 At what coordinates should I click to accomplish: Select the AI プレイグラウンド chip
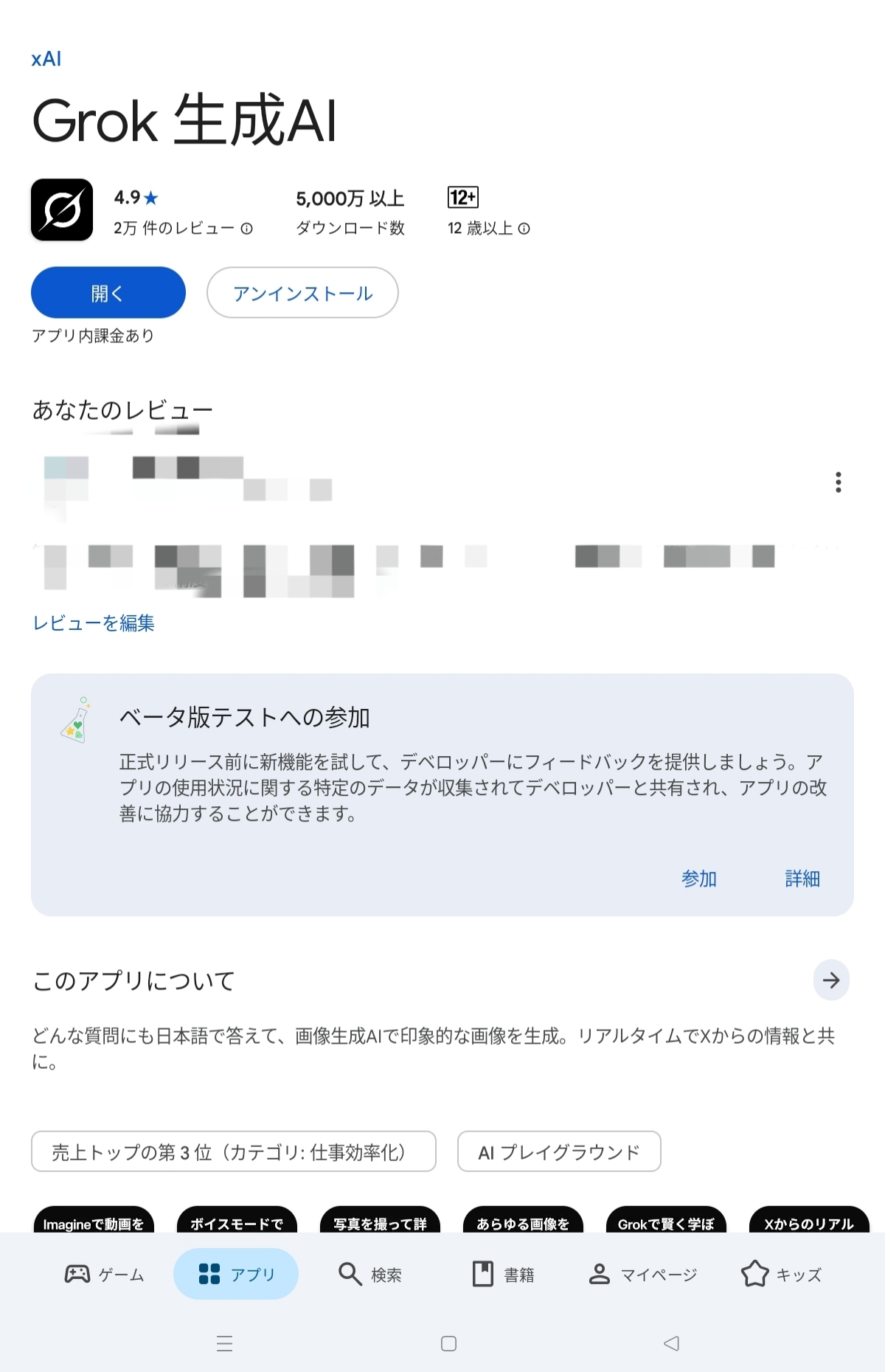tap(558, 1151)
